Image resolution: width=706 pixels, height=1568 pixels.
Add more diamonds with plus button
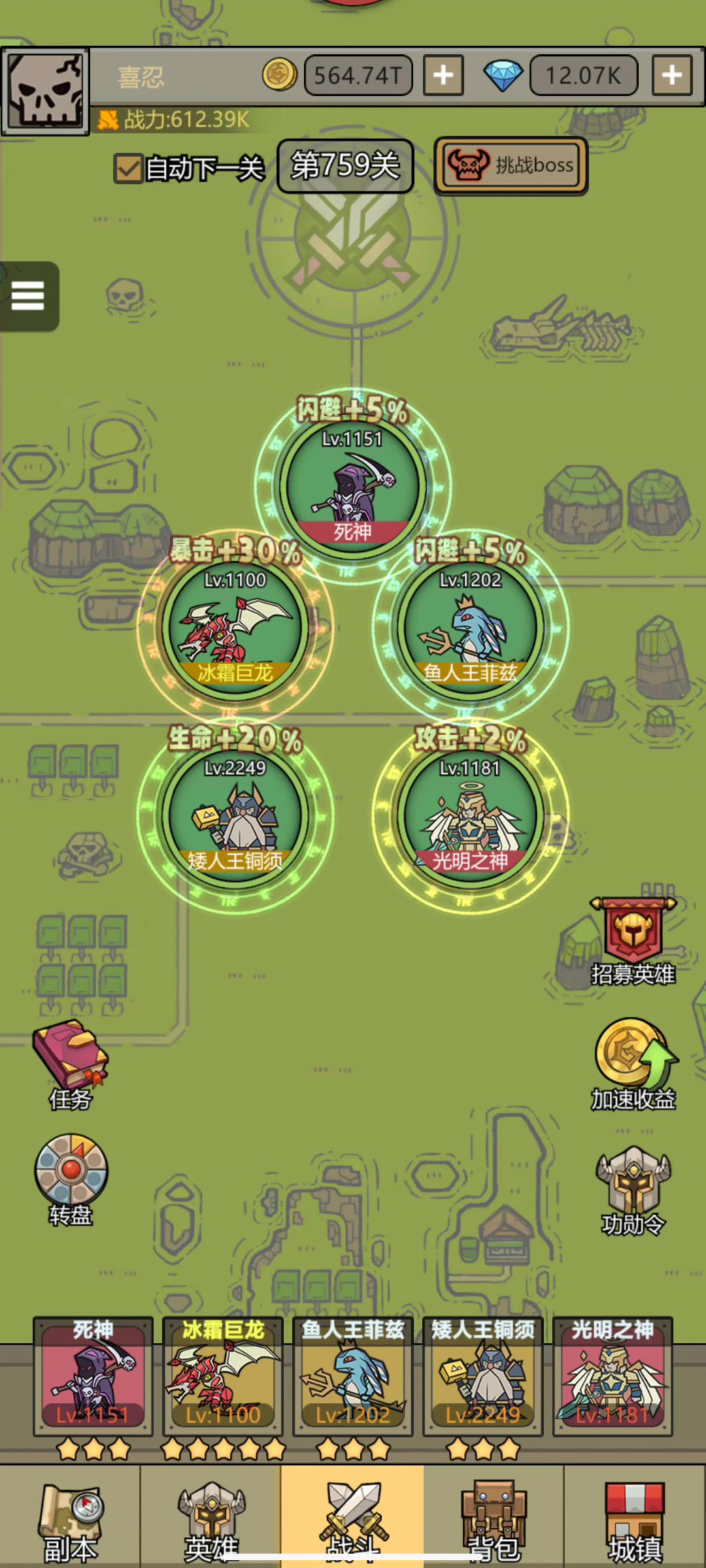(672, 75)
